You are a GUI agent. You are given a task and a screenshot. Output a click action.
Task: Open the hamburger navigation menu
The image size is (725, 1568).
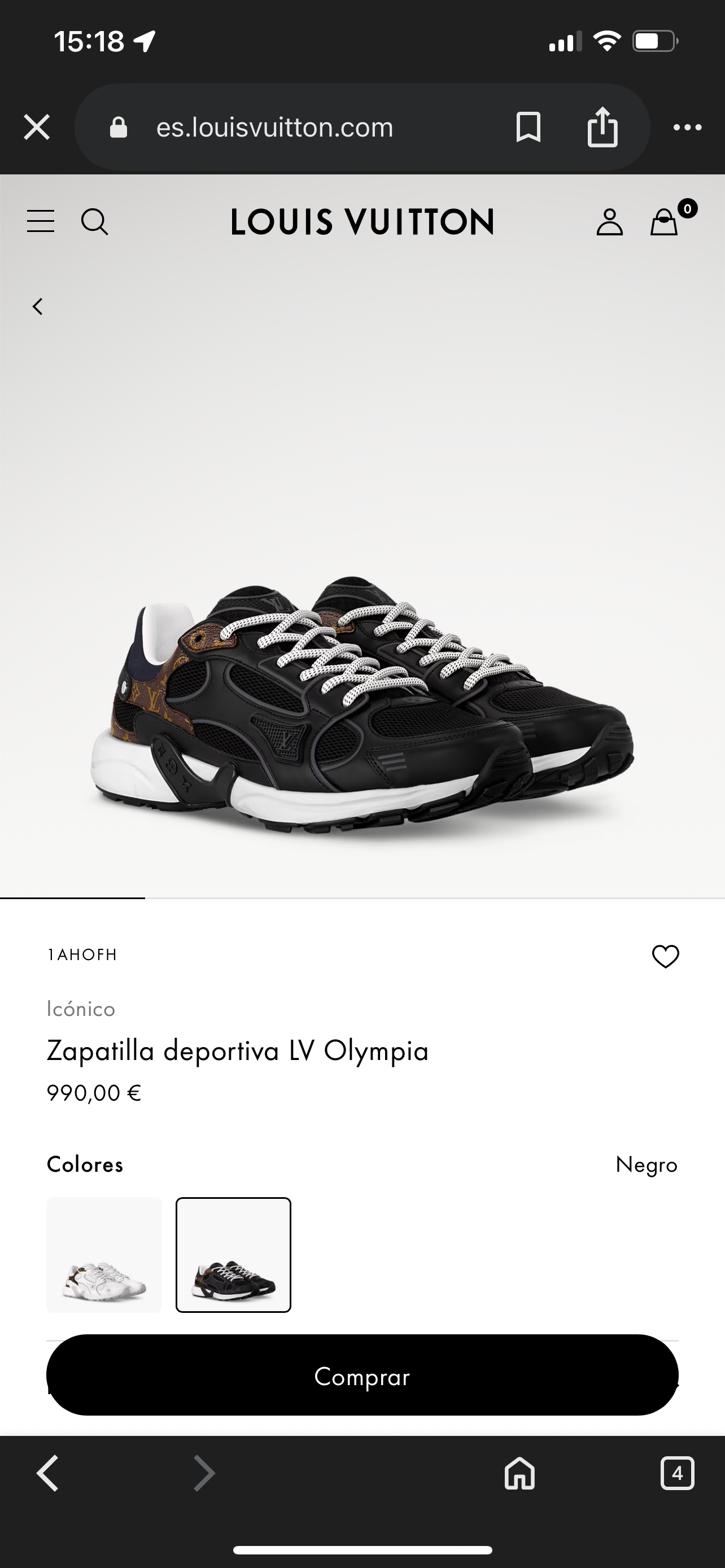[41, 221]
